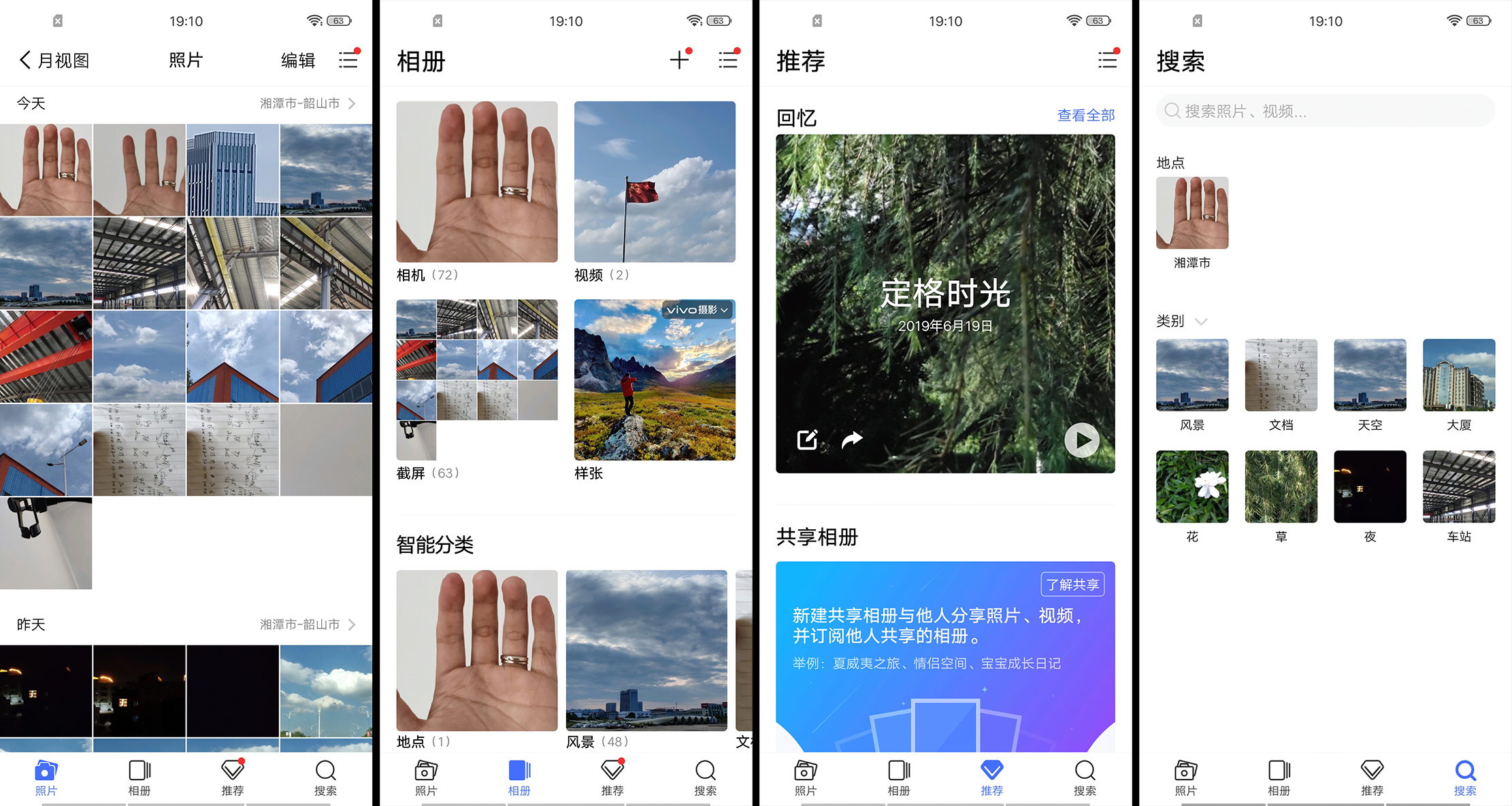Open the 车站 category
The width and height of the screenshot is (1512, 806).
click(1458, 487)
